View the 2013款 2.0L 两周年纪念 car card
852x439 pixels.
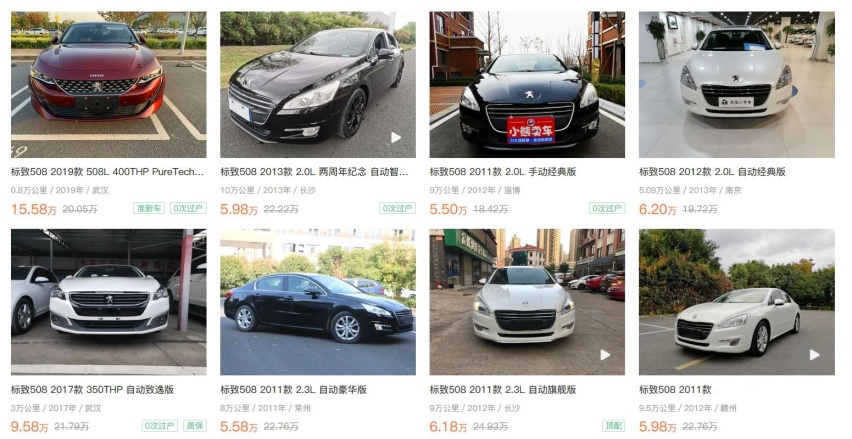click(x=315, y=171)
